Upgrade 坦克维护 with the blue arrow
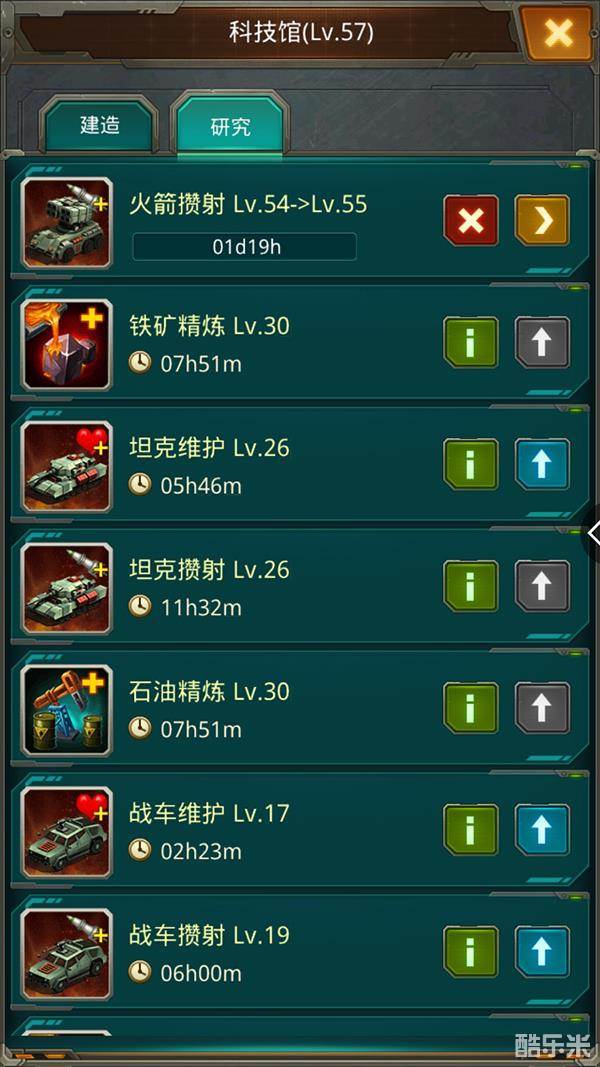 (542, 465)
